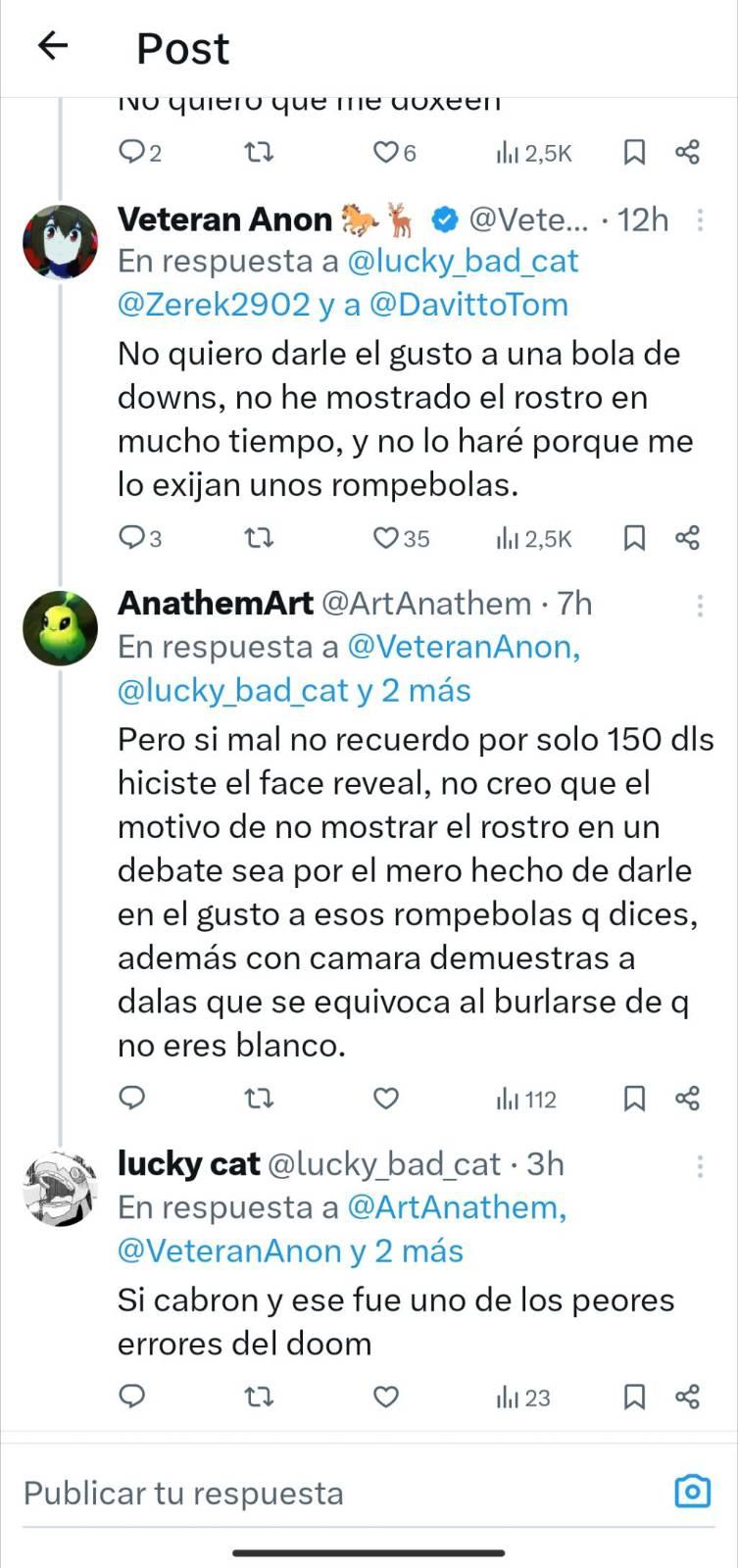Like Veteran Anon's reply

[x=402, y=538]
